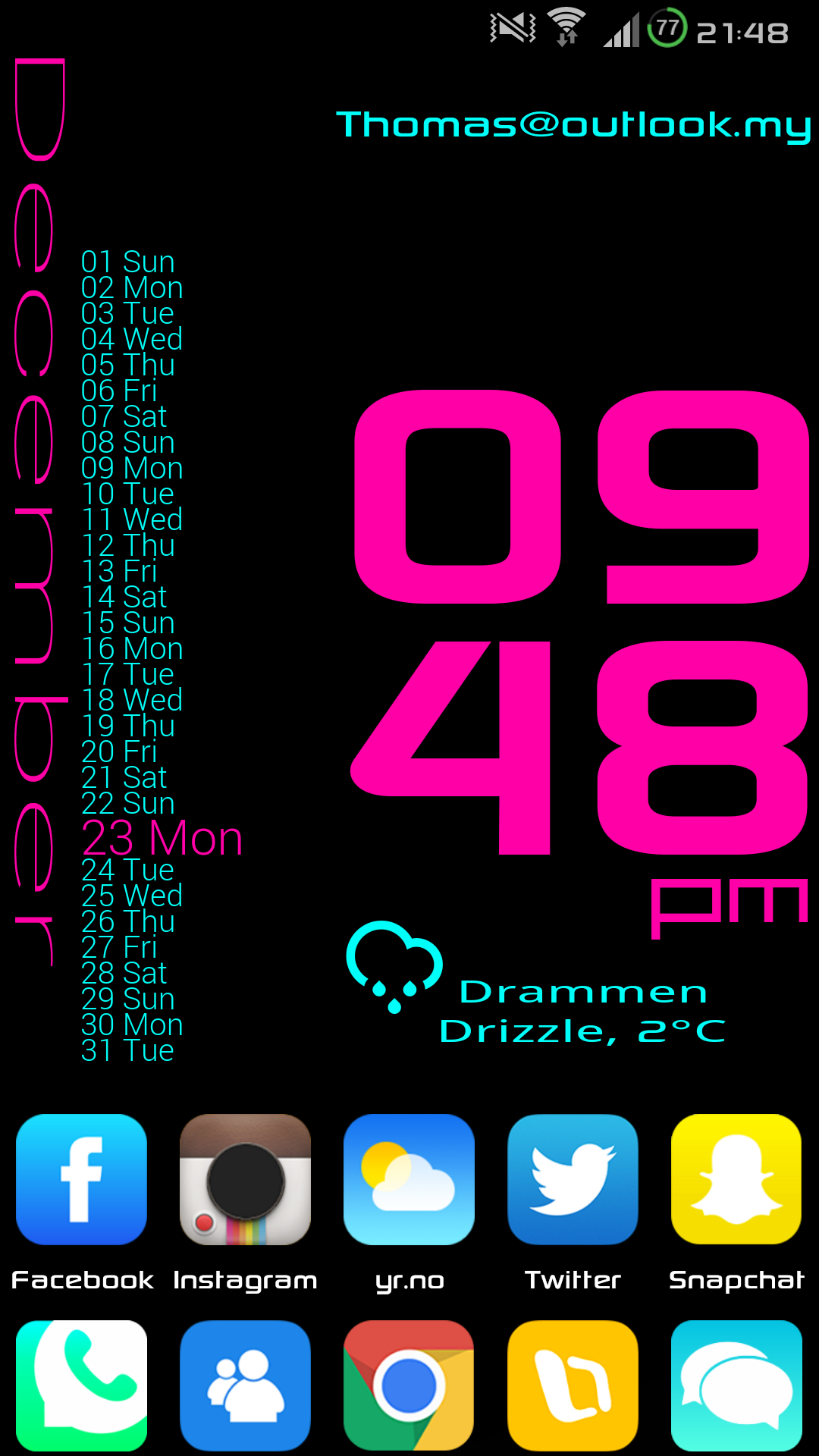819x1456 pixels.
Task: Launch the Twitter app
Action: [x=573, y=1179]
